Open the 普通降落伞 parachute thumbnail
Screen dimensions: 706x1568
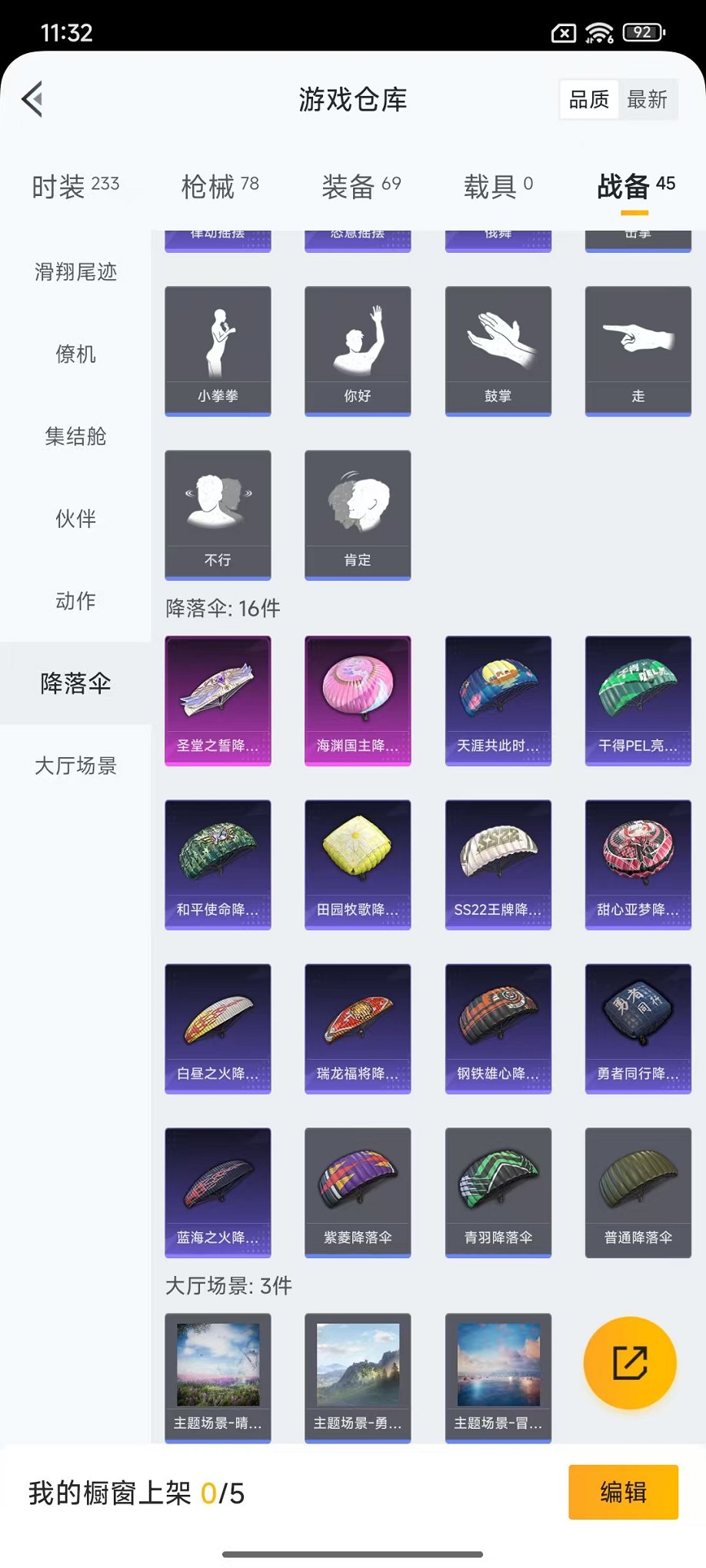click(638, 1192)
